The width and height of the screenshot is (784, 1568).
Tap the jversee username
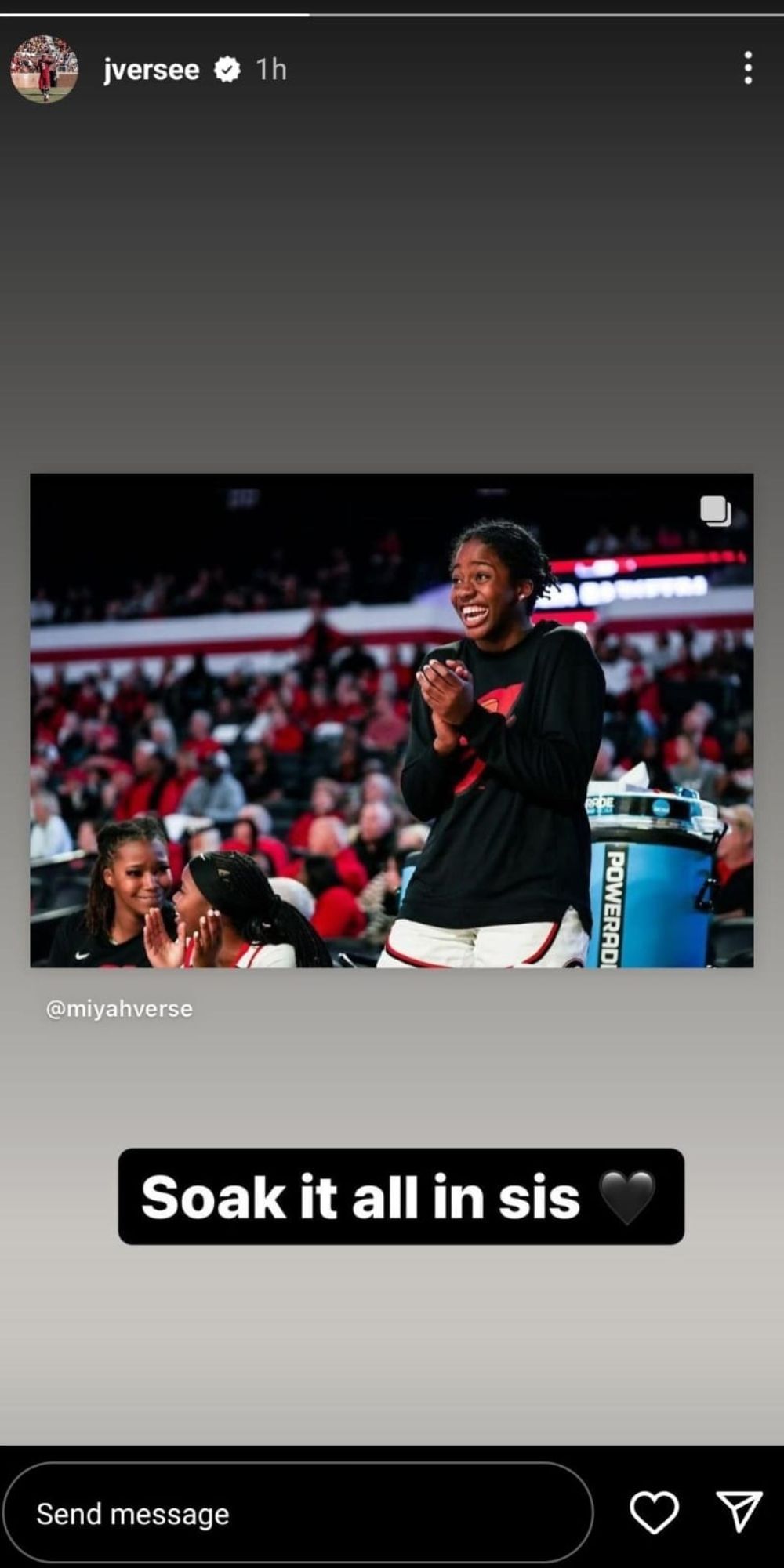(151, 70)
